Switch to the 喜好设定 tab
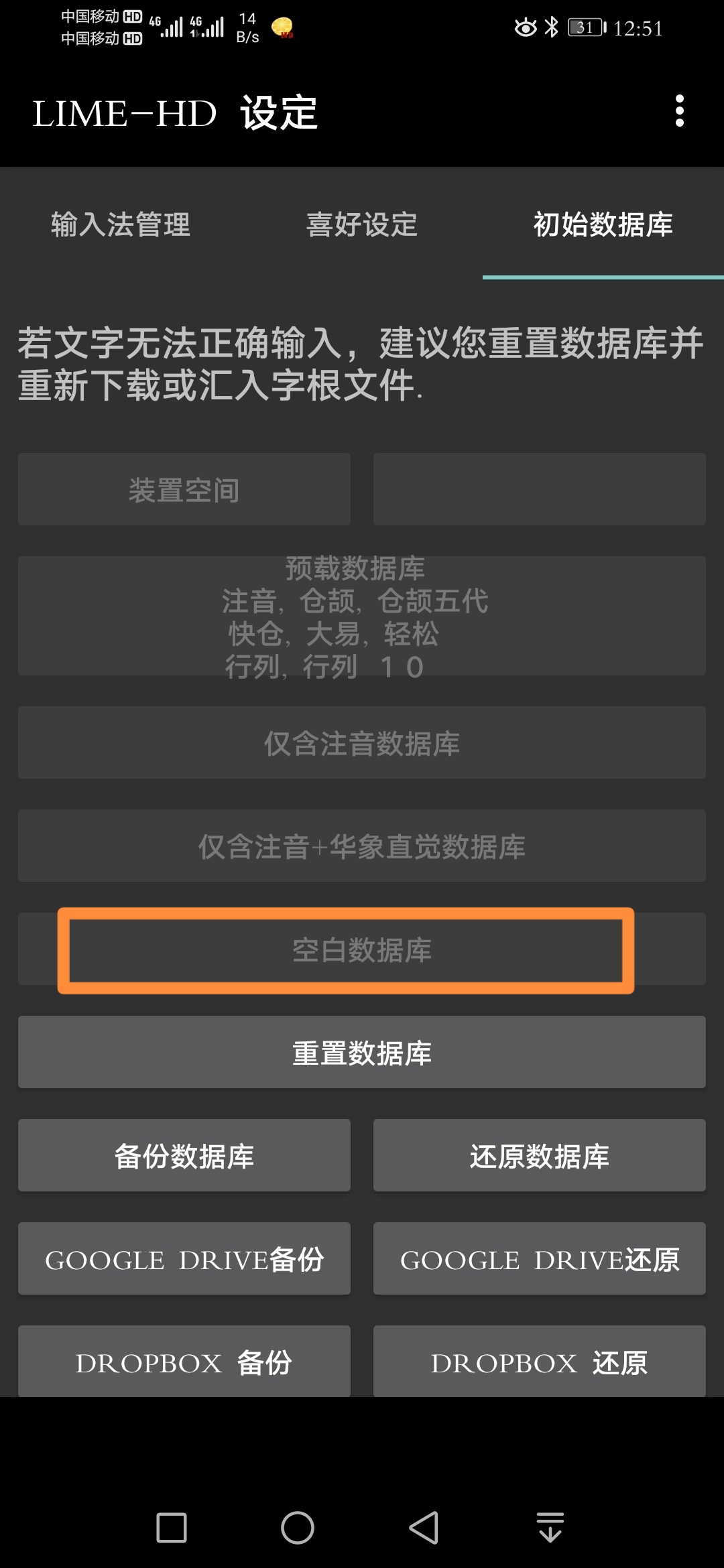The image size is (724, 1568). 362,224
